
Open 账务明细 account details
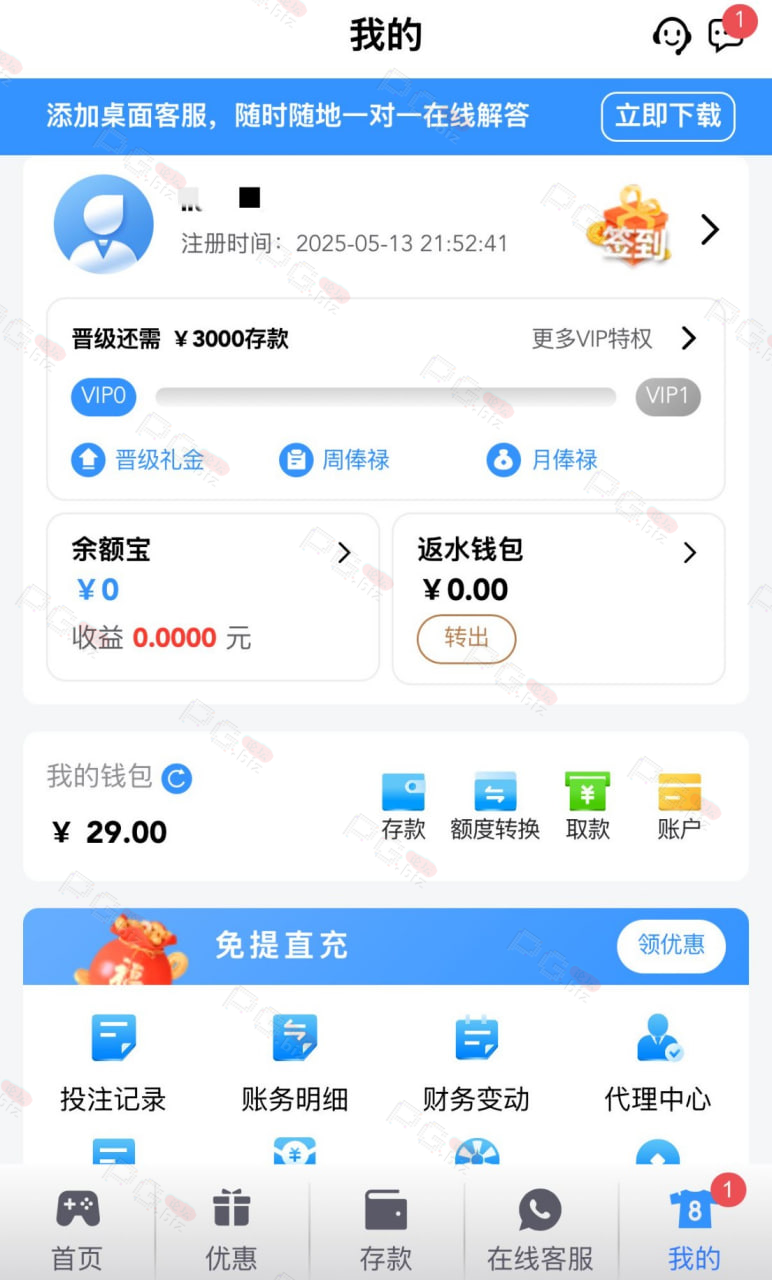click(x=295, y=1064)
